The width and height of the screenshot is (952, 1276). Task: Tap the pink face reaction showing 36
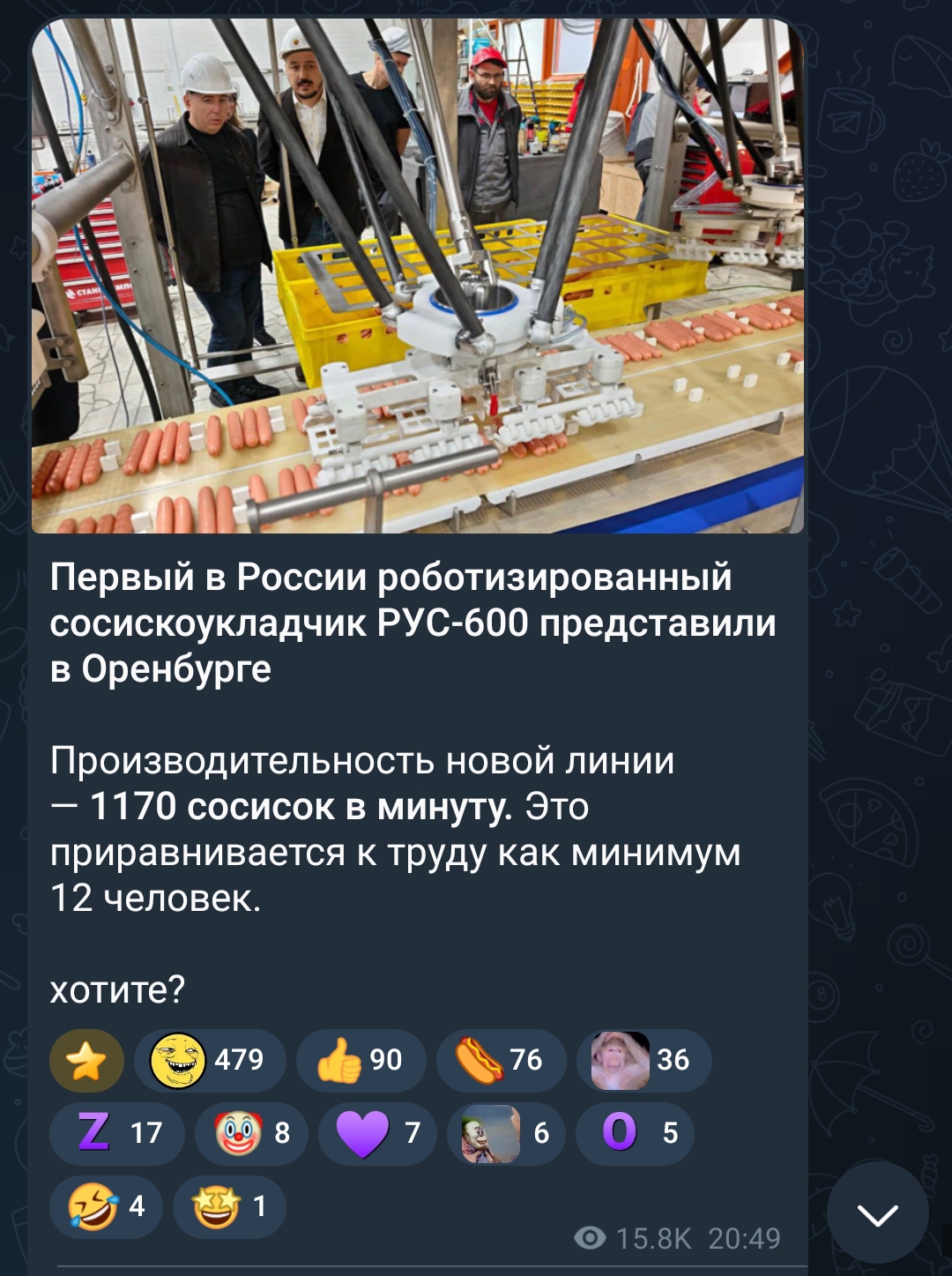pyautogui.click(x=643, y=1060)
